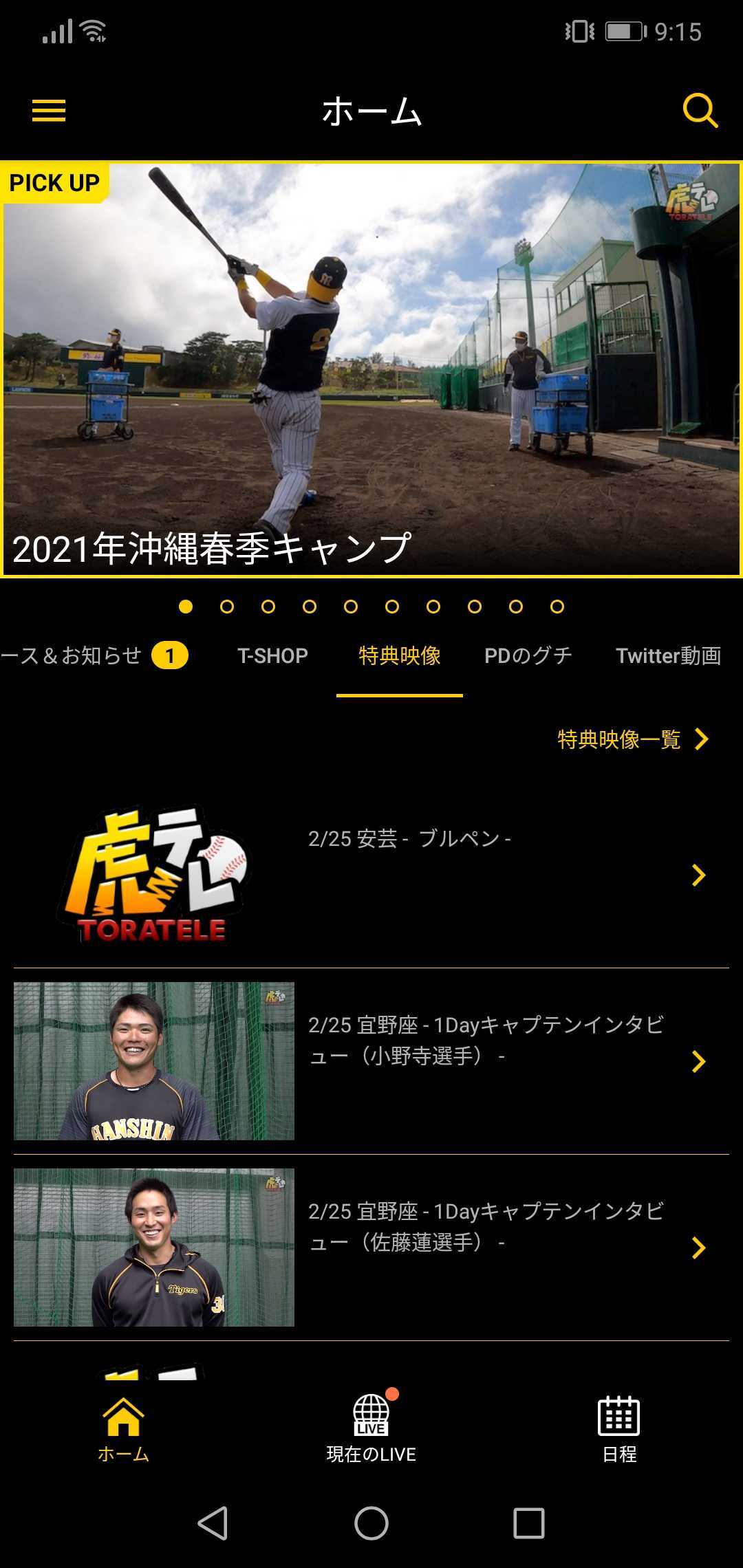
Task: Switch to the Twitter動画 tab
Action: pos(668,655)
